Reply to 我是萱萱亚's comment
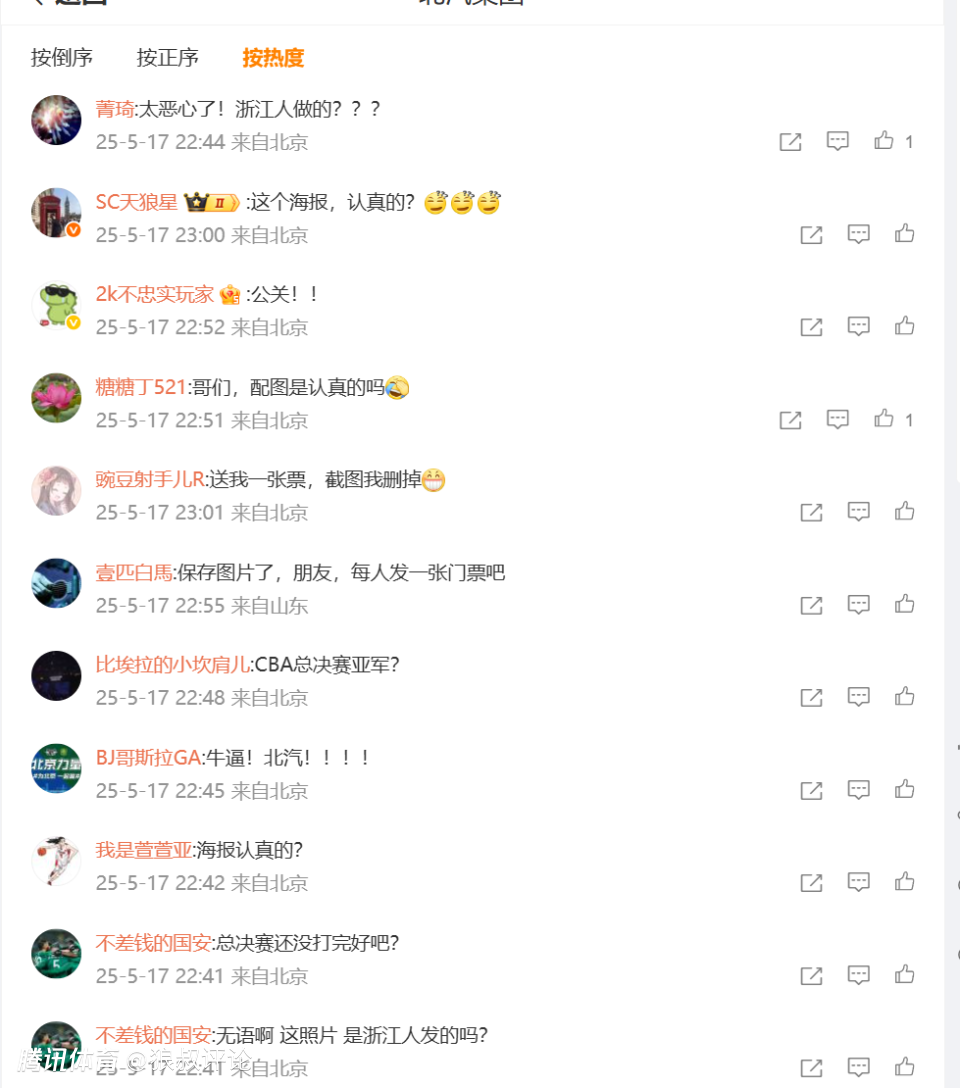 (x=858, y=882)
